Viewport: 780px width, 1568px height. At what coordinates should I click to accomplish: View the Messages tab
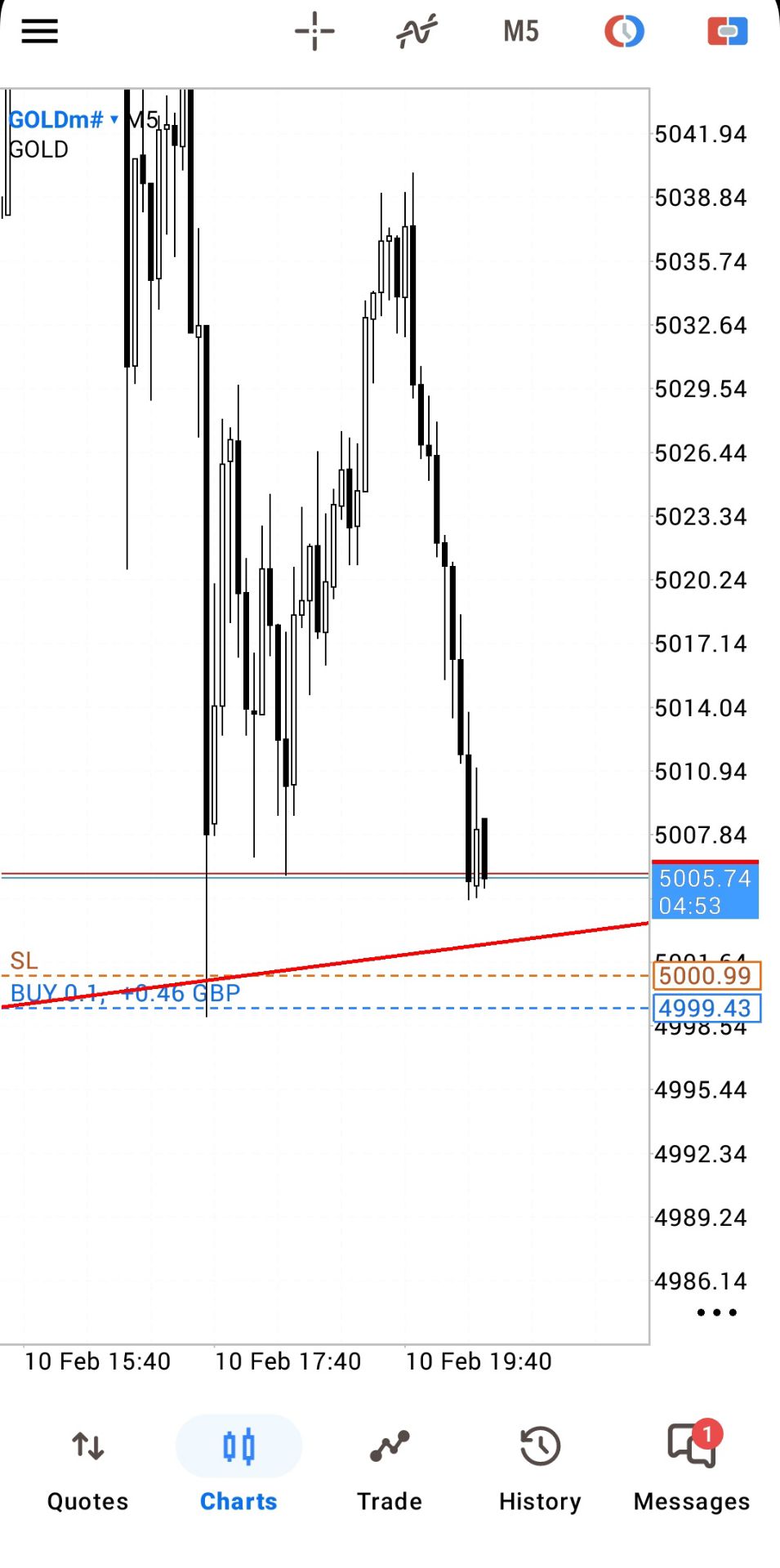691,1468
